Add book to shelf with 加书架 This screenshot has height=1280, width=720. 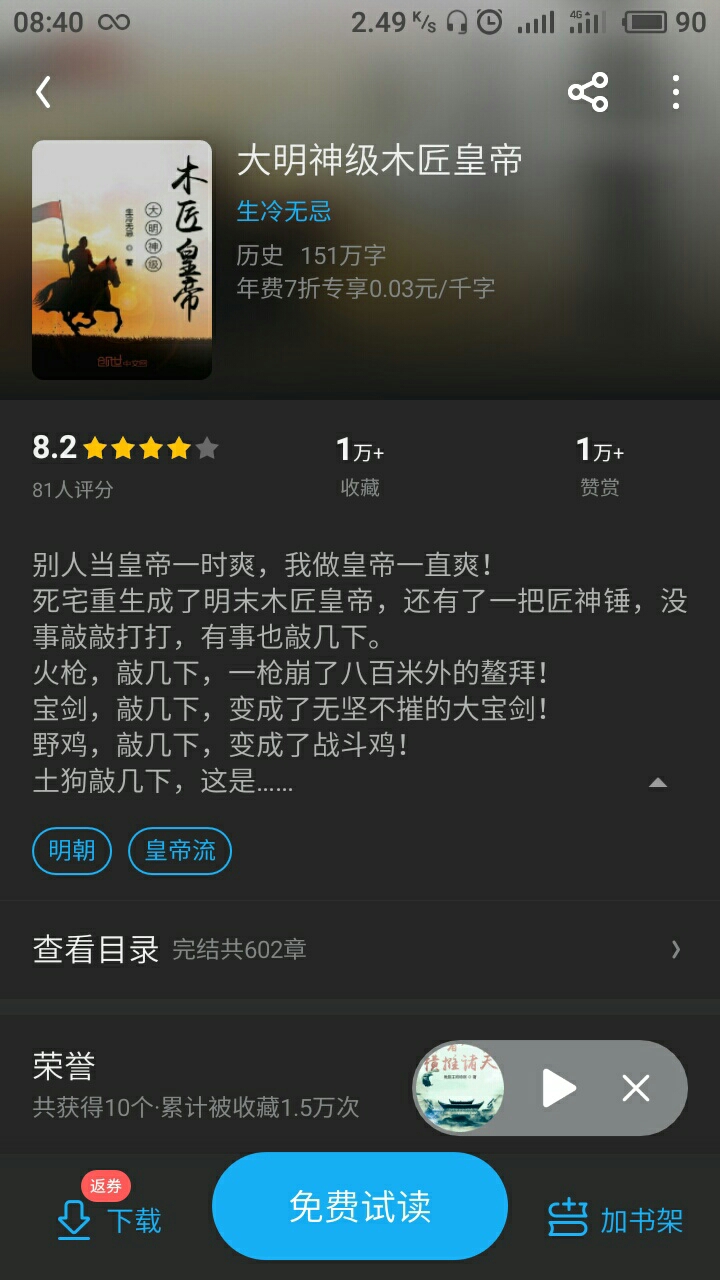(616, 1219)
